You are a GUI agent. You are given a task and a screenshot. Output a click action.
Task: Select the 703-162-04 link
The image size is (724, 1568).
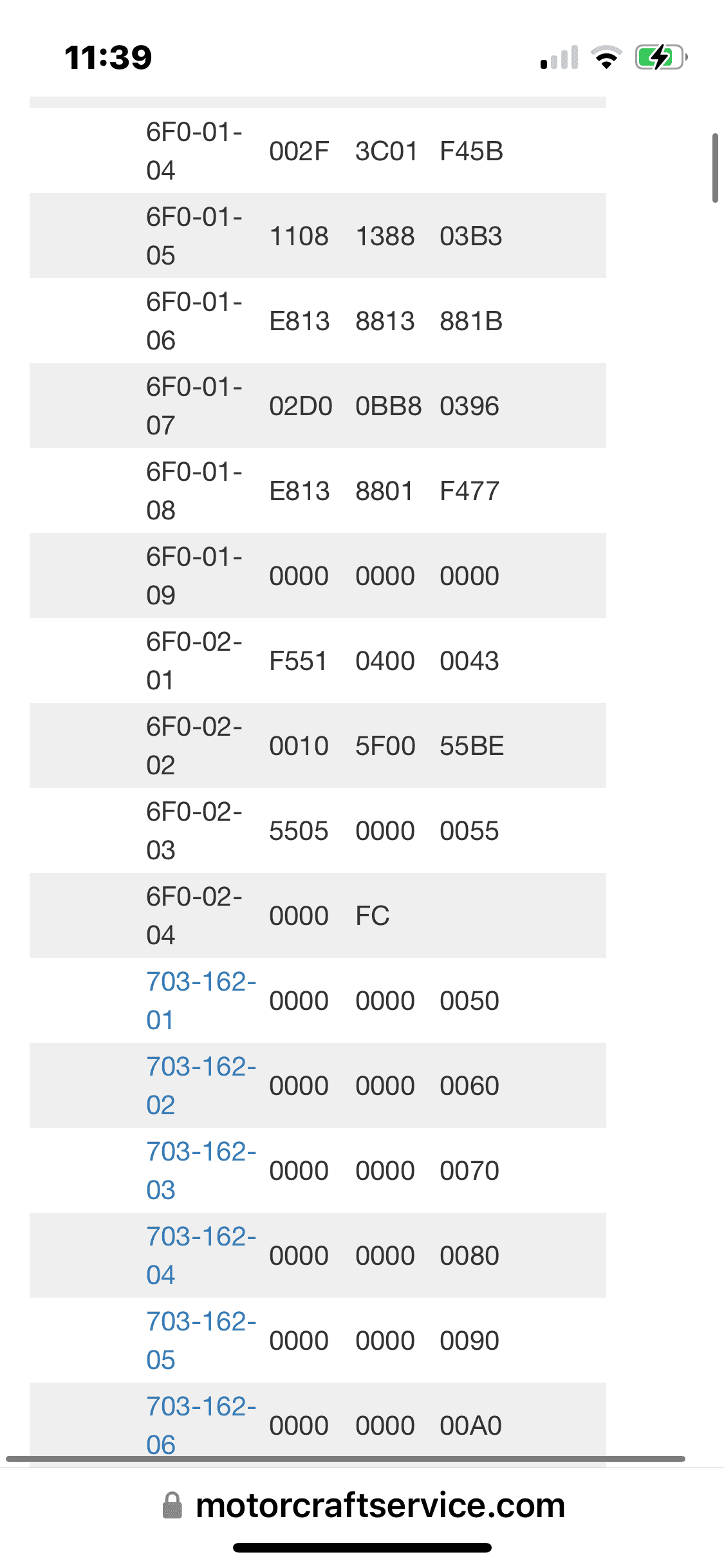click(201, 1255)
